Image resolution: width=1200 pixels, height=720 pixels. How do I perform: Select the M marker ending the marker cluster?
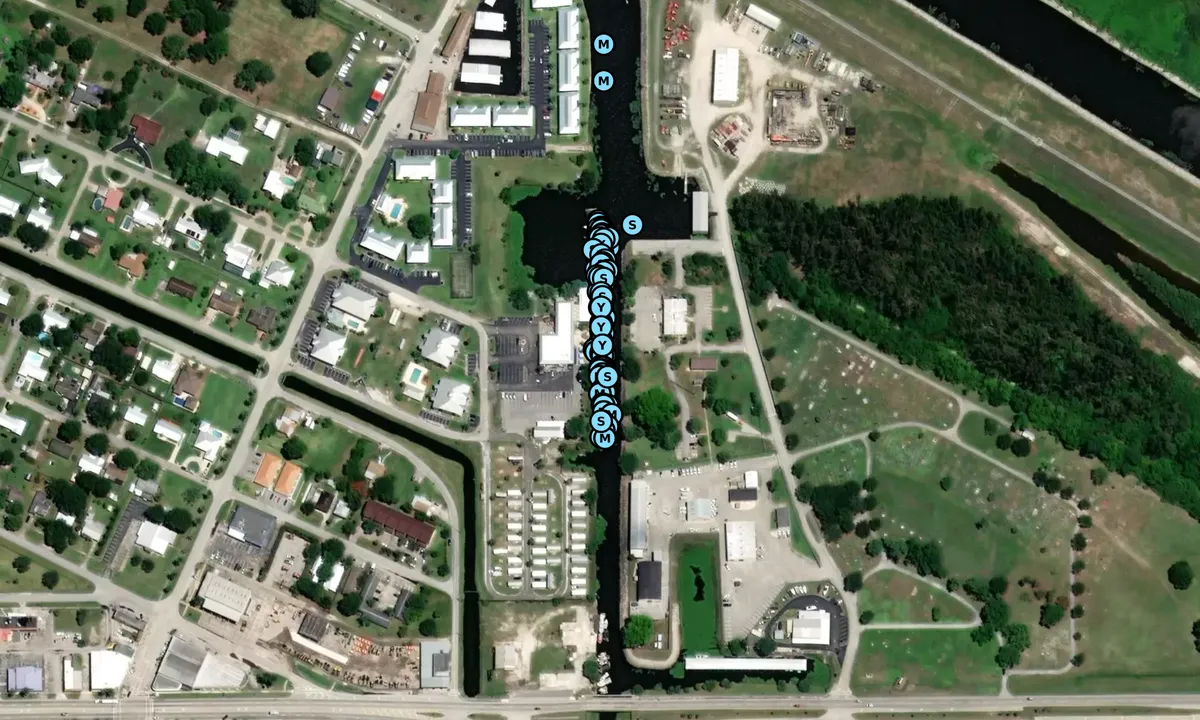603,437
